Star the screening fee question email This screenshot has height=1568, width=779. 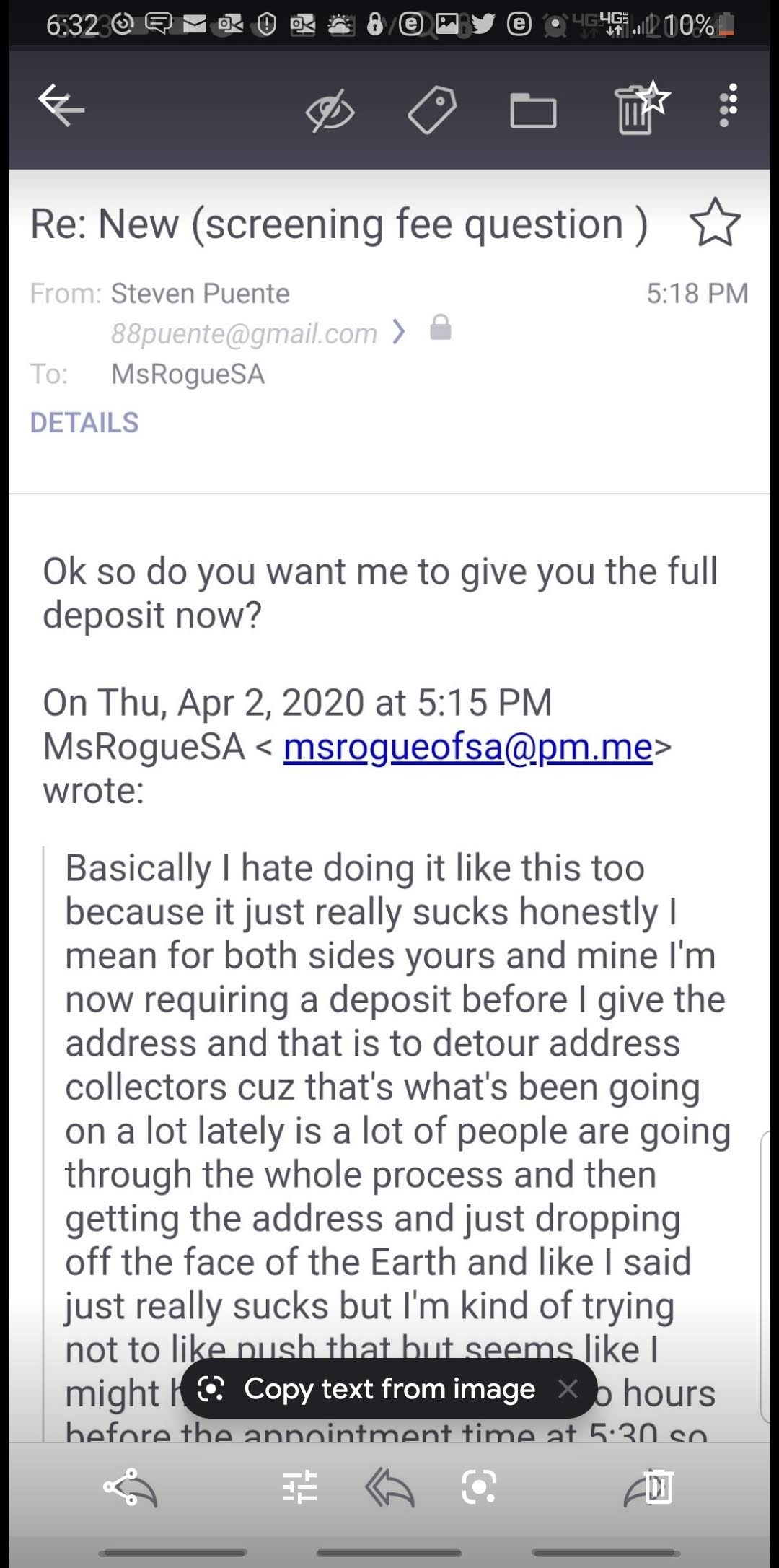(x=715, y=223)
